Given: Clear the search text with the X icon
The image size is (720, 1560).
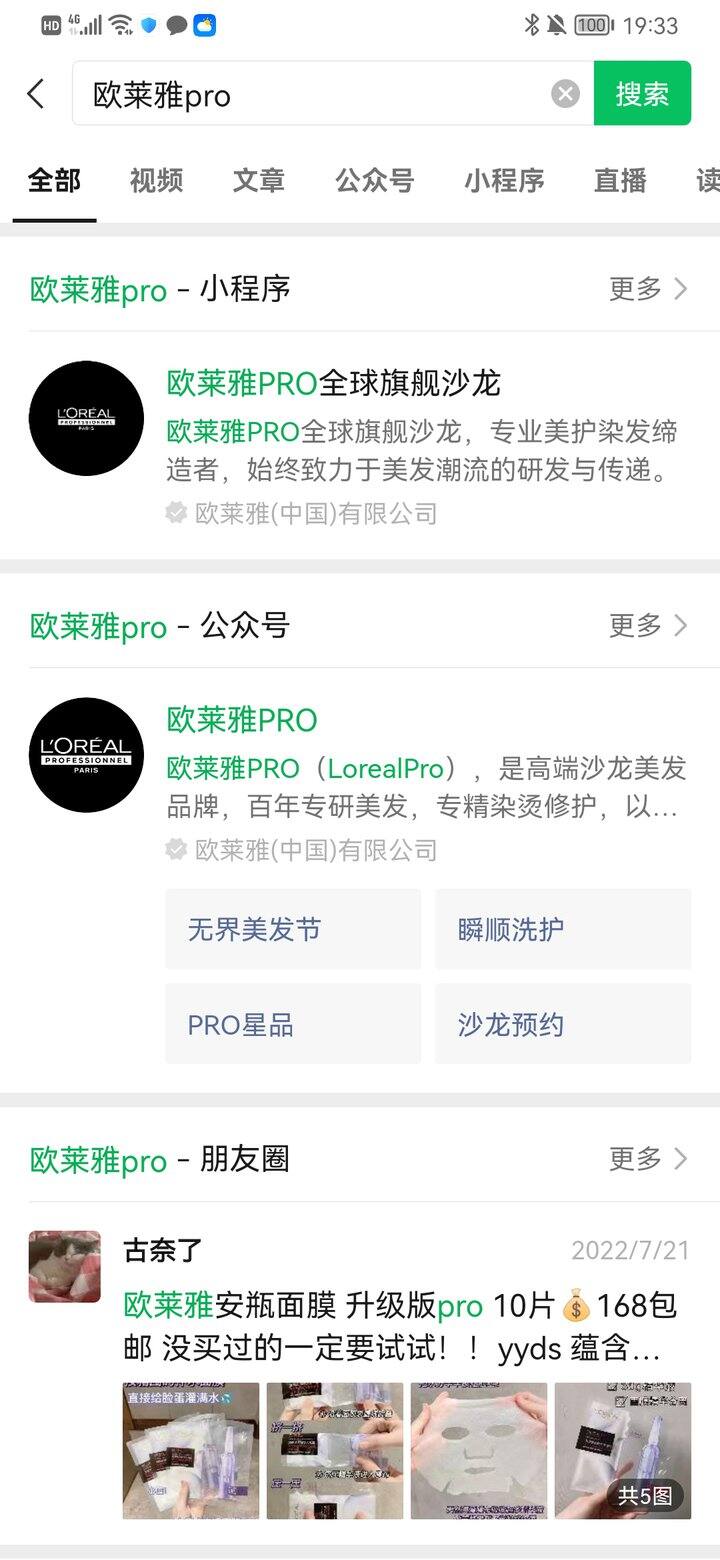Looking at the screenshot, I should pyautogui.click(x=565, y=94).
